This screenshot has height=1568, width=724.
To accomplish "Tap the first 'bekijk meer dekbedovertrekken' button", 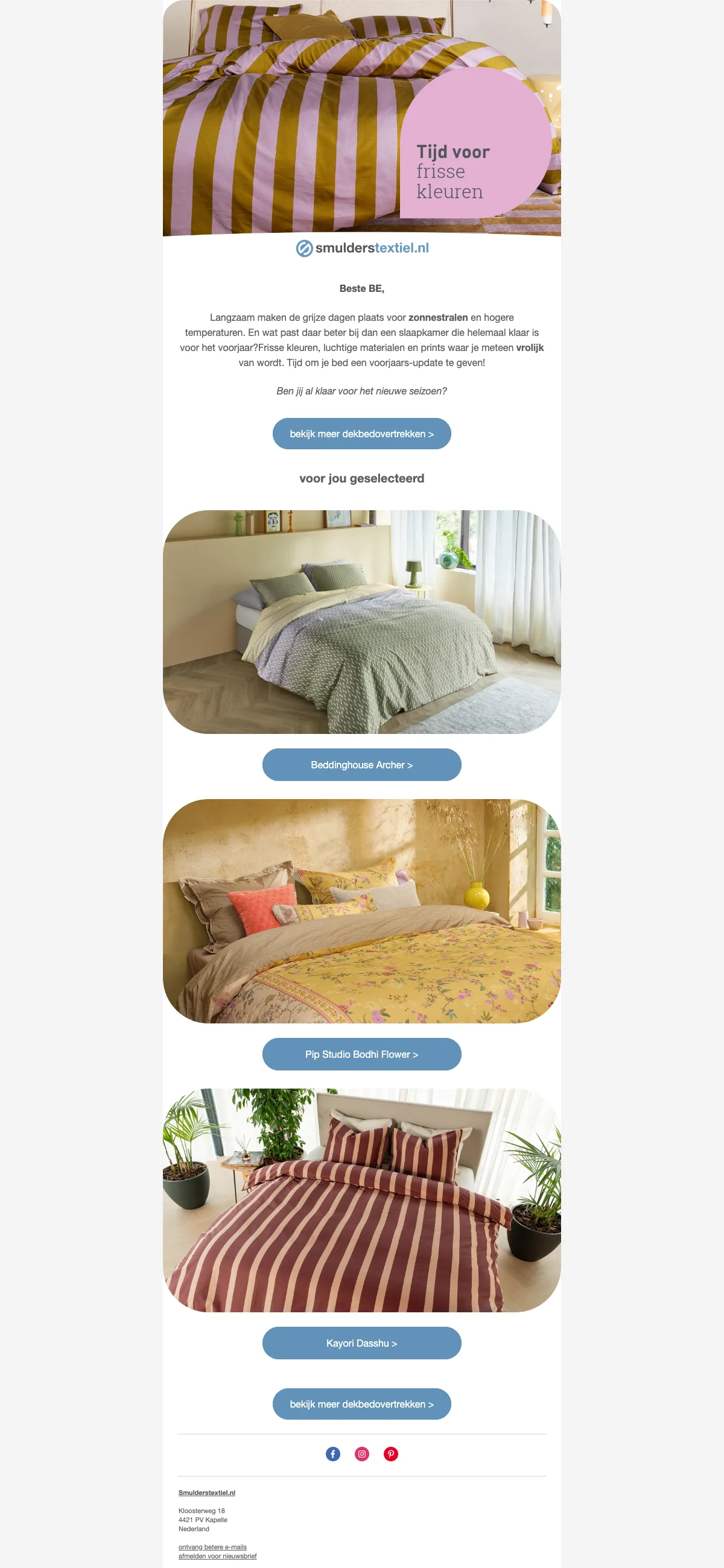I will [x=361, y=434].
